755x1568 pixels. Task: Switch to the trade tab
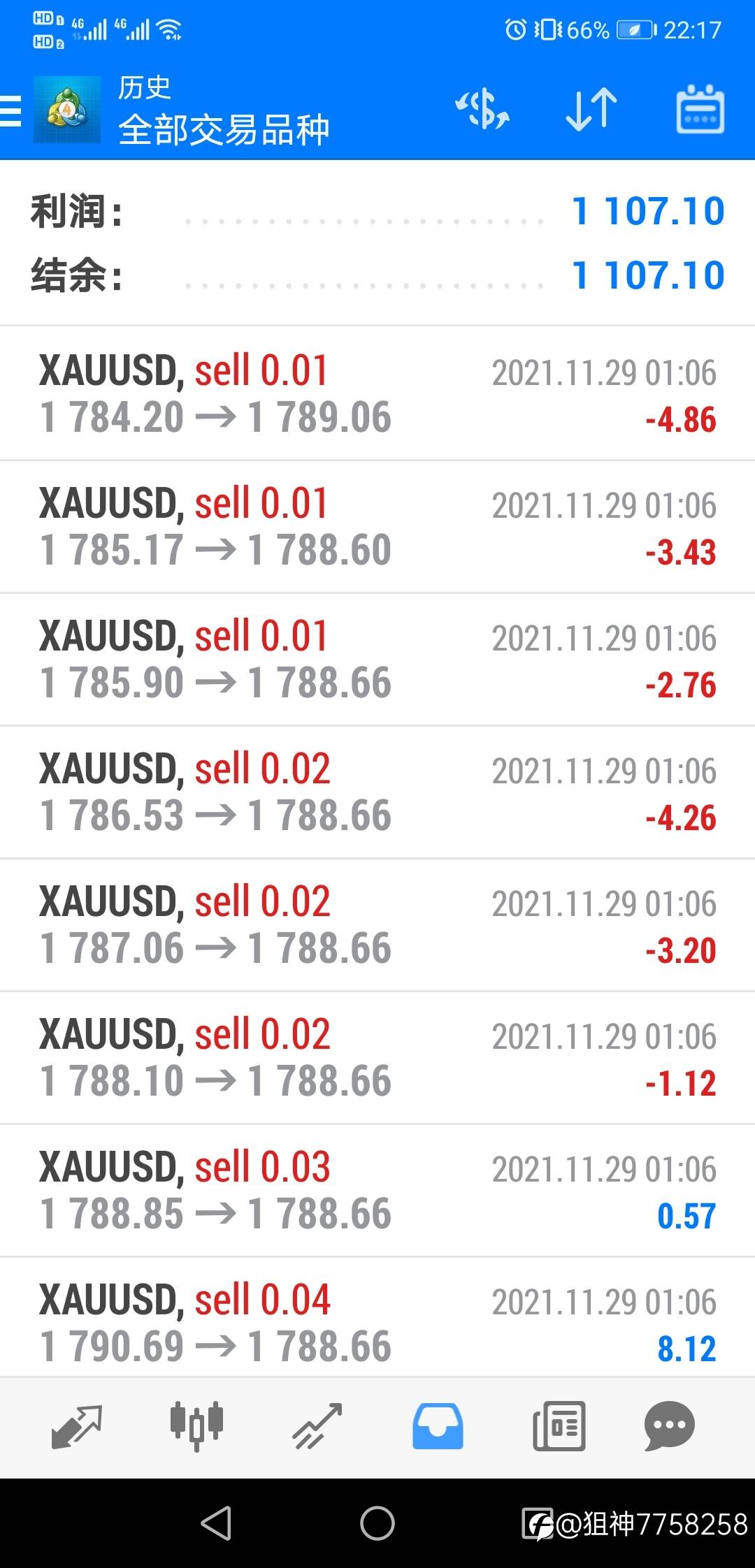click(x=317, y=1426)
